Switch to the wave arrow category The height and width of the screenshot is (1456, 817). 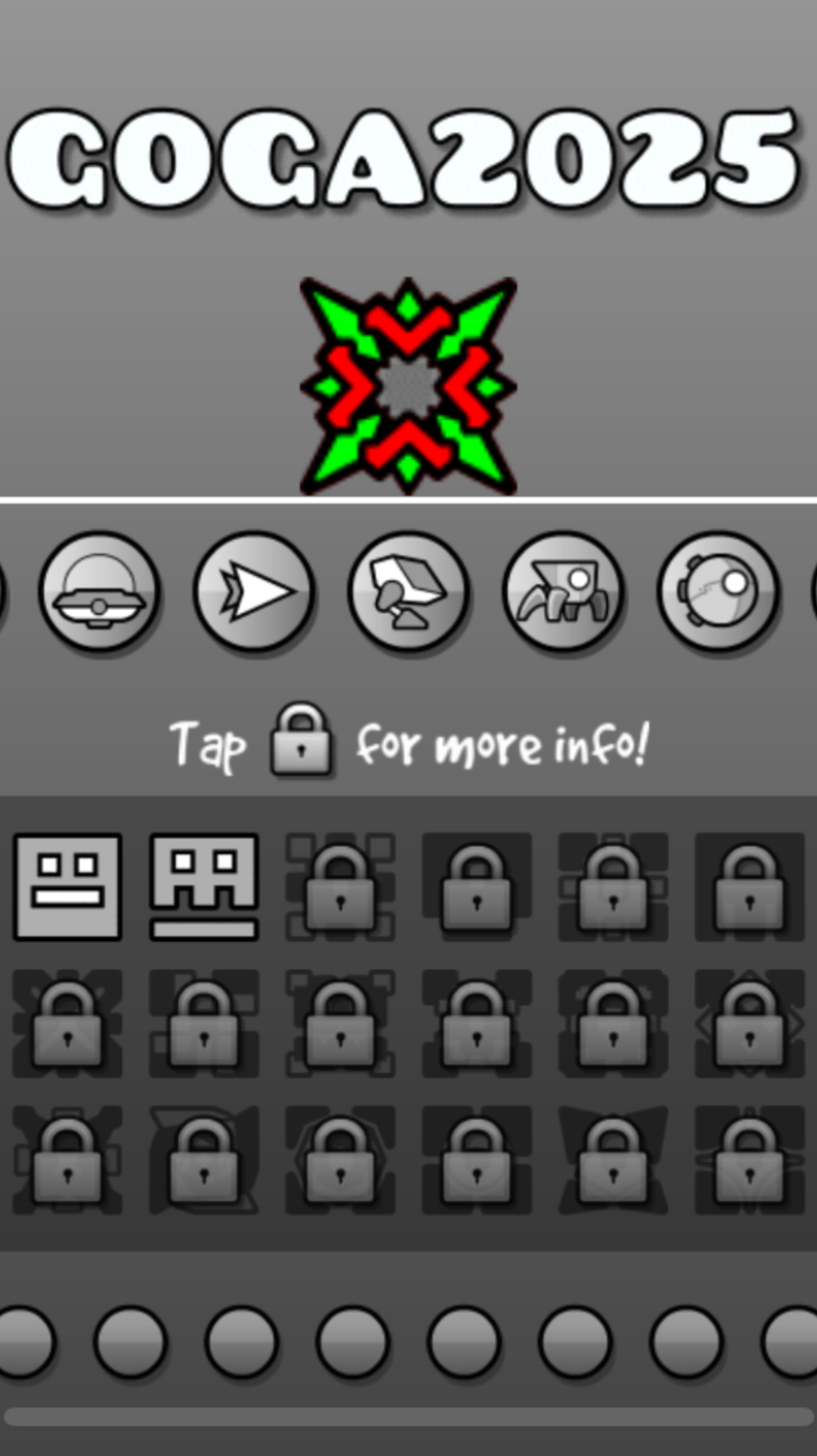pyautogui.click(x=254, y=591)
